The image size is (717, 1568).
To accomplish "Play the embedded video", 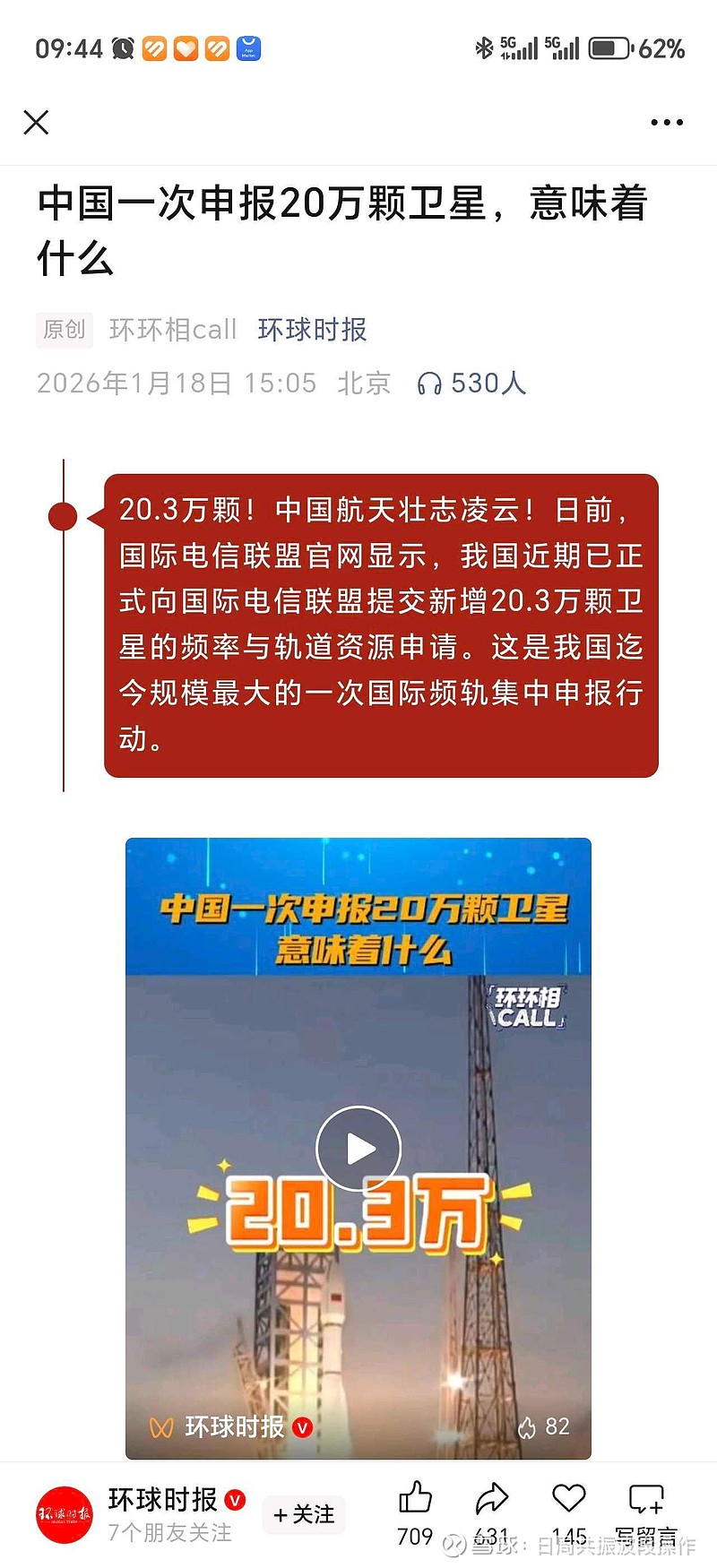I will tap(358, 1149).
